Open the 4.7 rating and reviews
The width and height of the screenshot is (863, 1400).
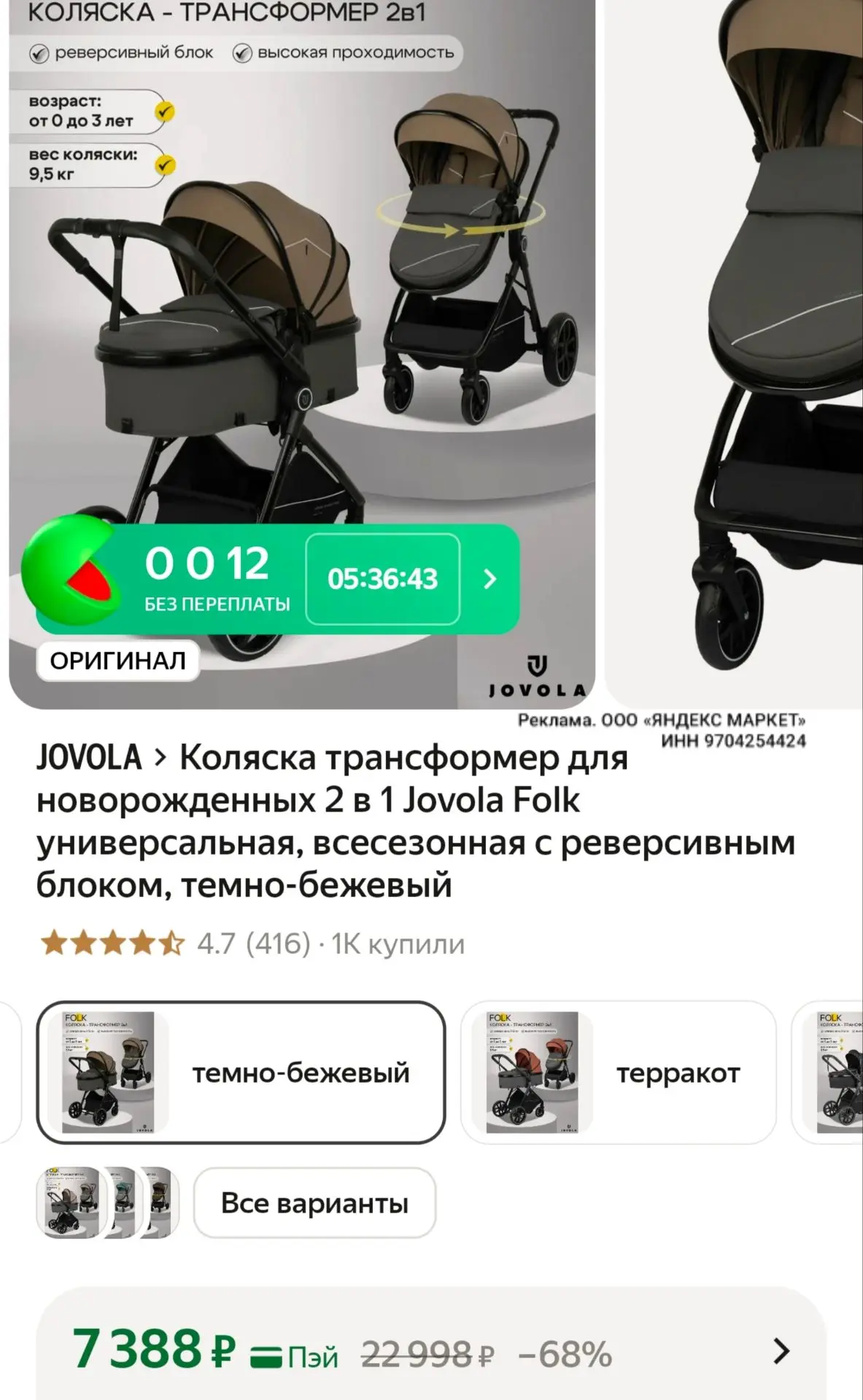(252, 944)
